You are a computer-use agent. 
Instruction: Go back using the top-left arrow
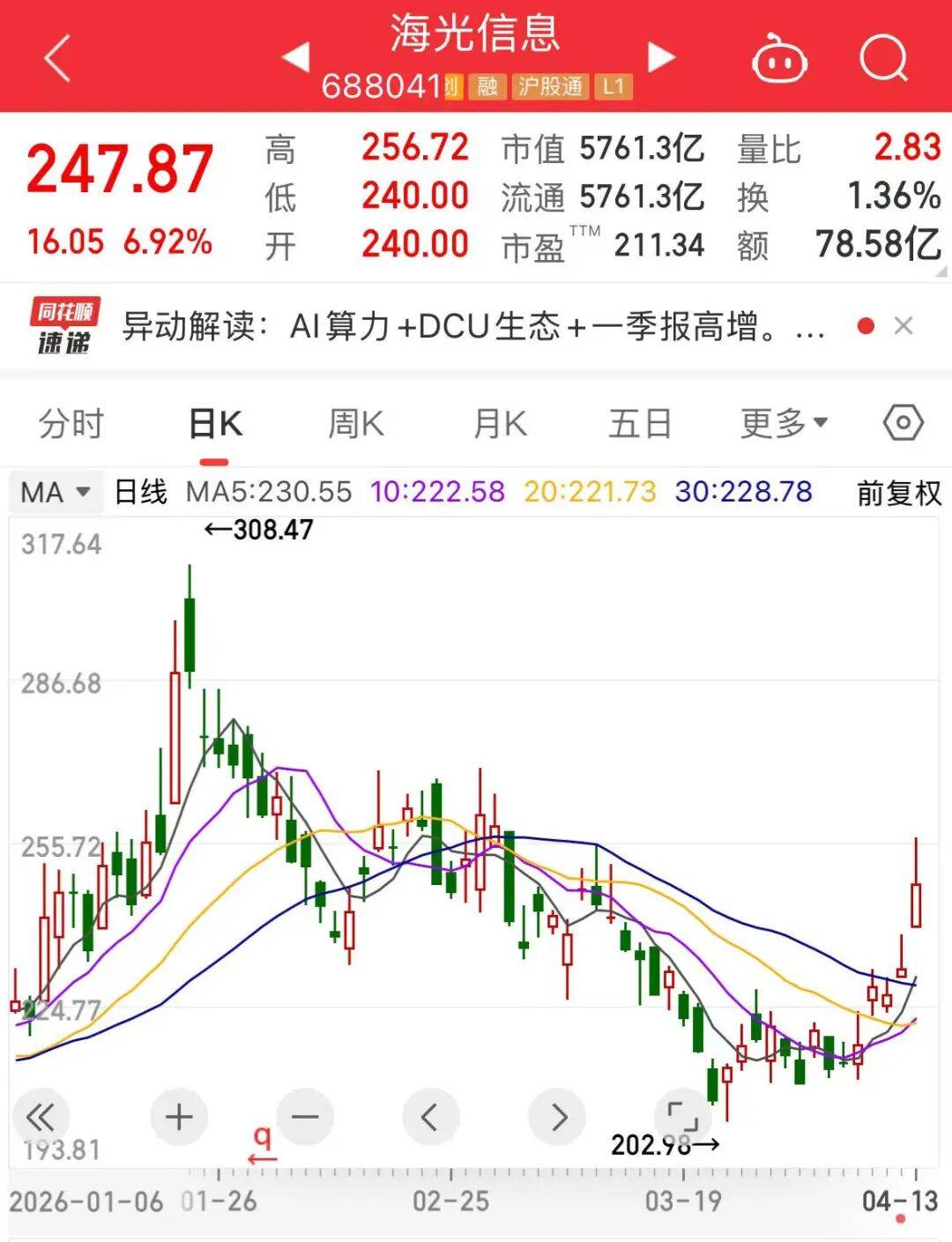point(57,59)
